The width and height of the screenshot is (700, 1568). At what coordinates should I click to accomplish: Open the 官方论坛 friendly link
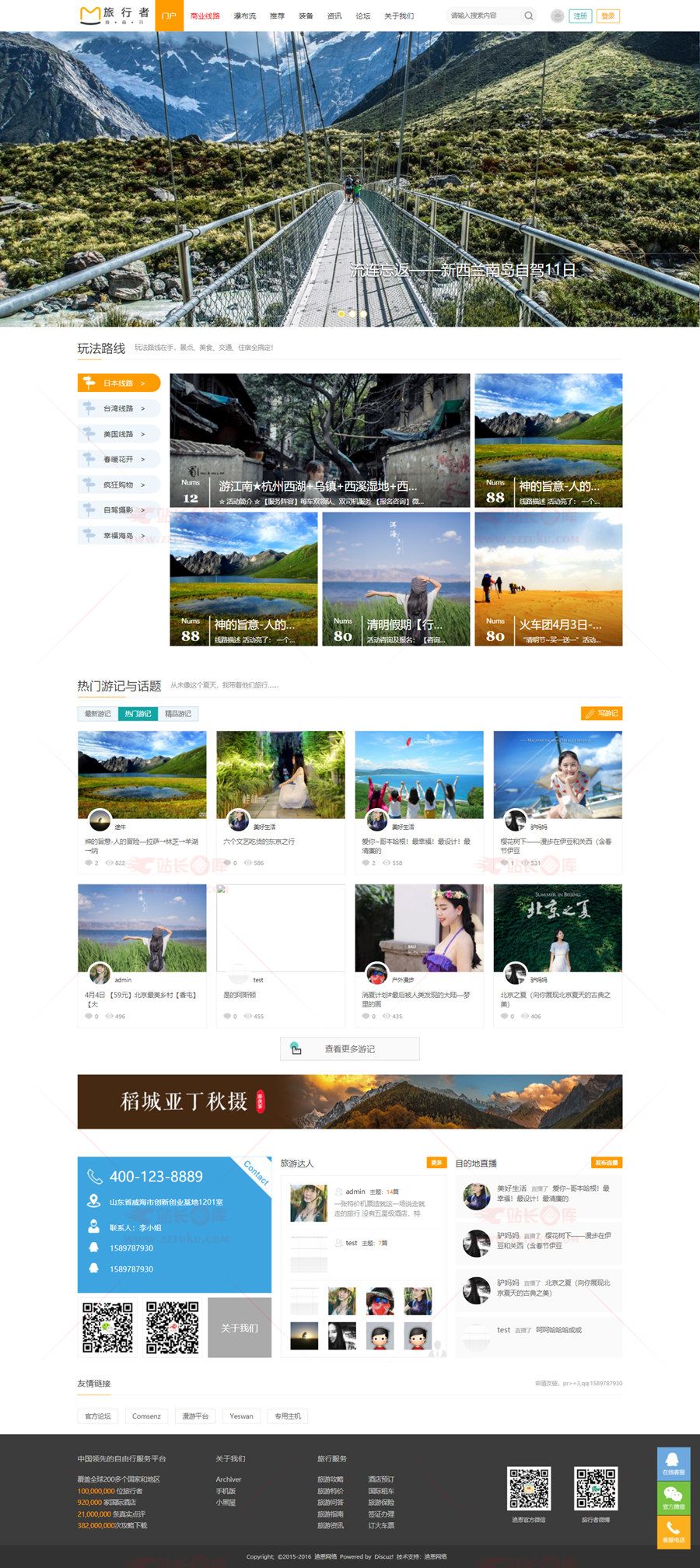(x=98, y=1416)
